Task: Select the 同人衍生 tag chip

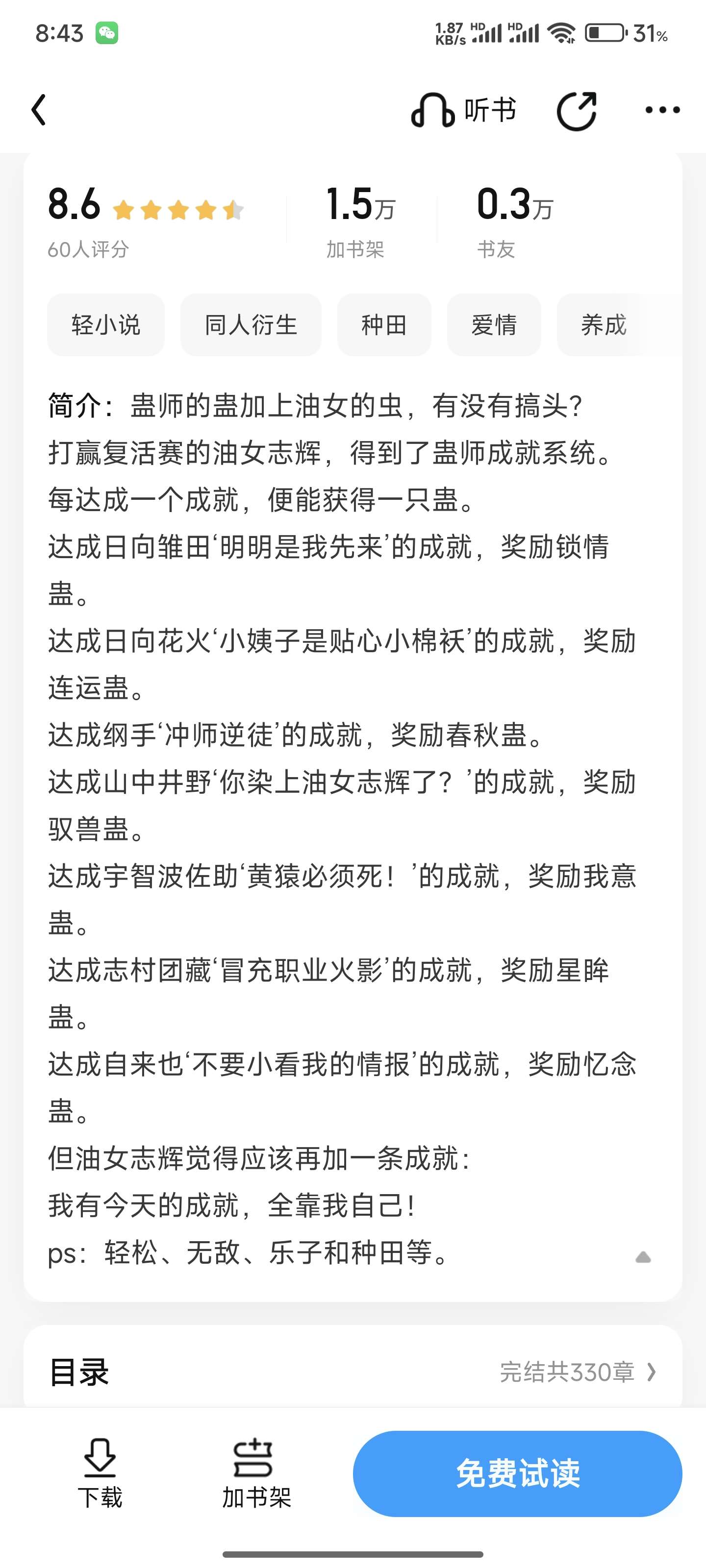Action: click(251, 324)
